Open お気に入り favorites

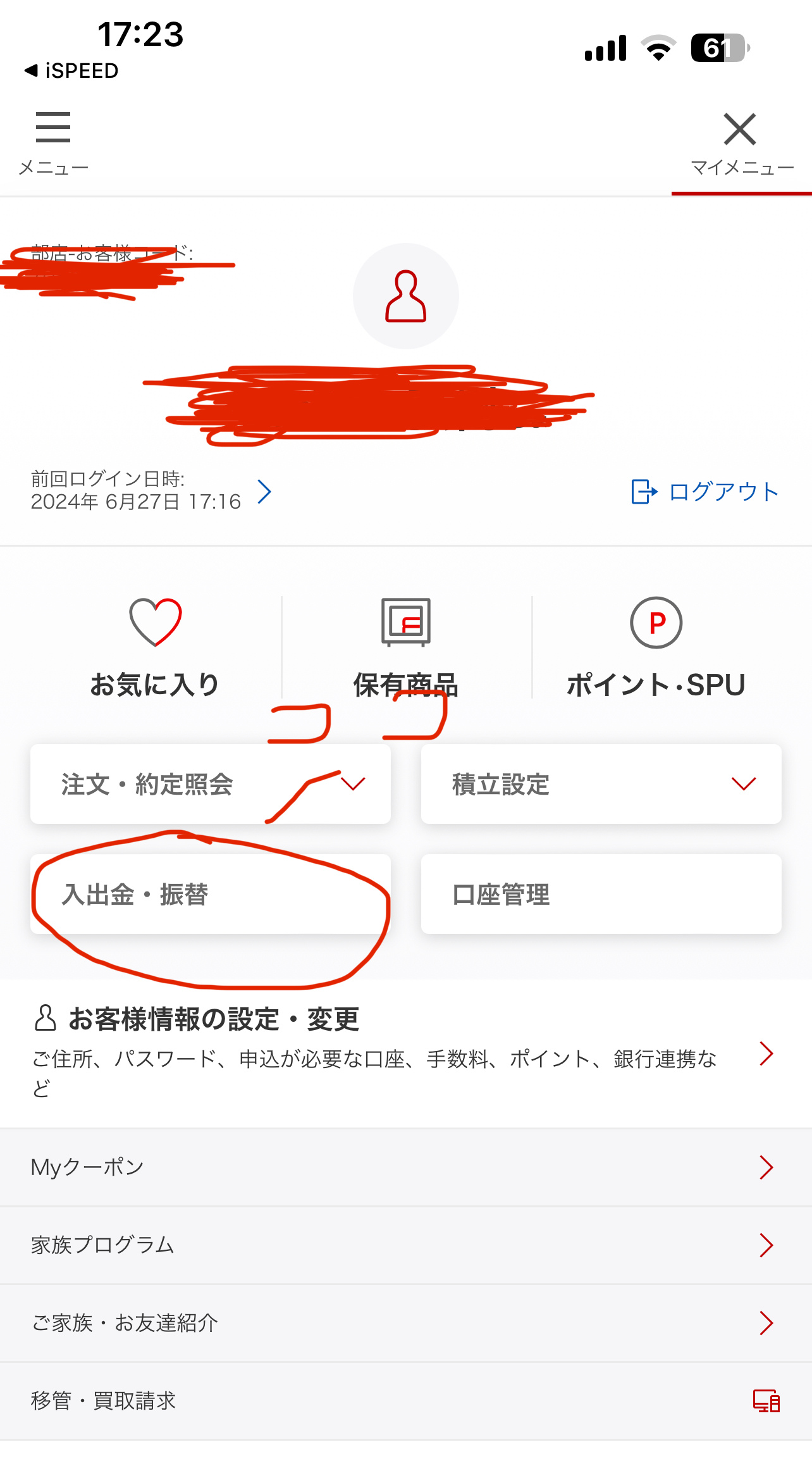[155, 648]
